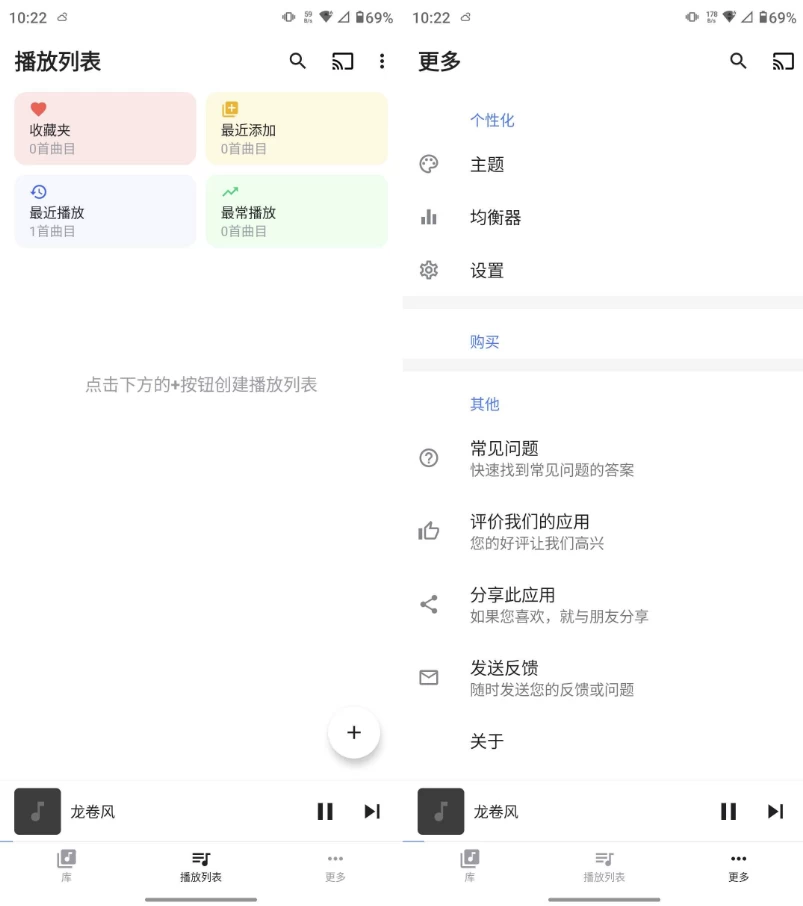The width and height of the screenshot is (803, 906).
Task: Open the 最常播放 most played playlist
Action: (x=296, y=210)
